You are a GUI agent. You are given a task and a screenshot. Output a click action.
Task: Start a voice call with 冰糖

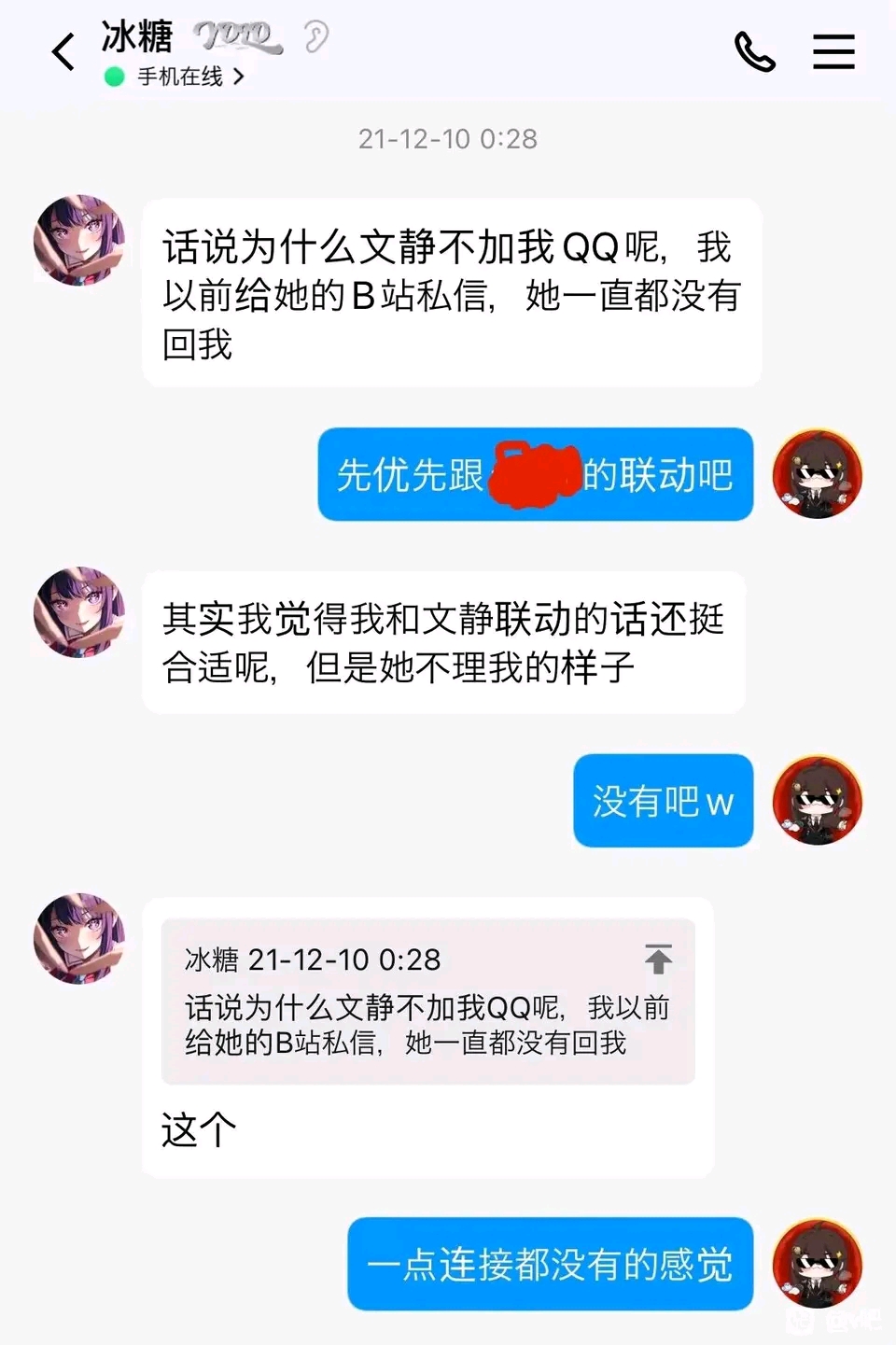(755, 51)
